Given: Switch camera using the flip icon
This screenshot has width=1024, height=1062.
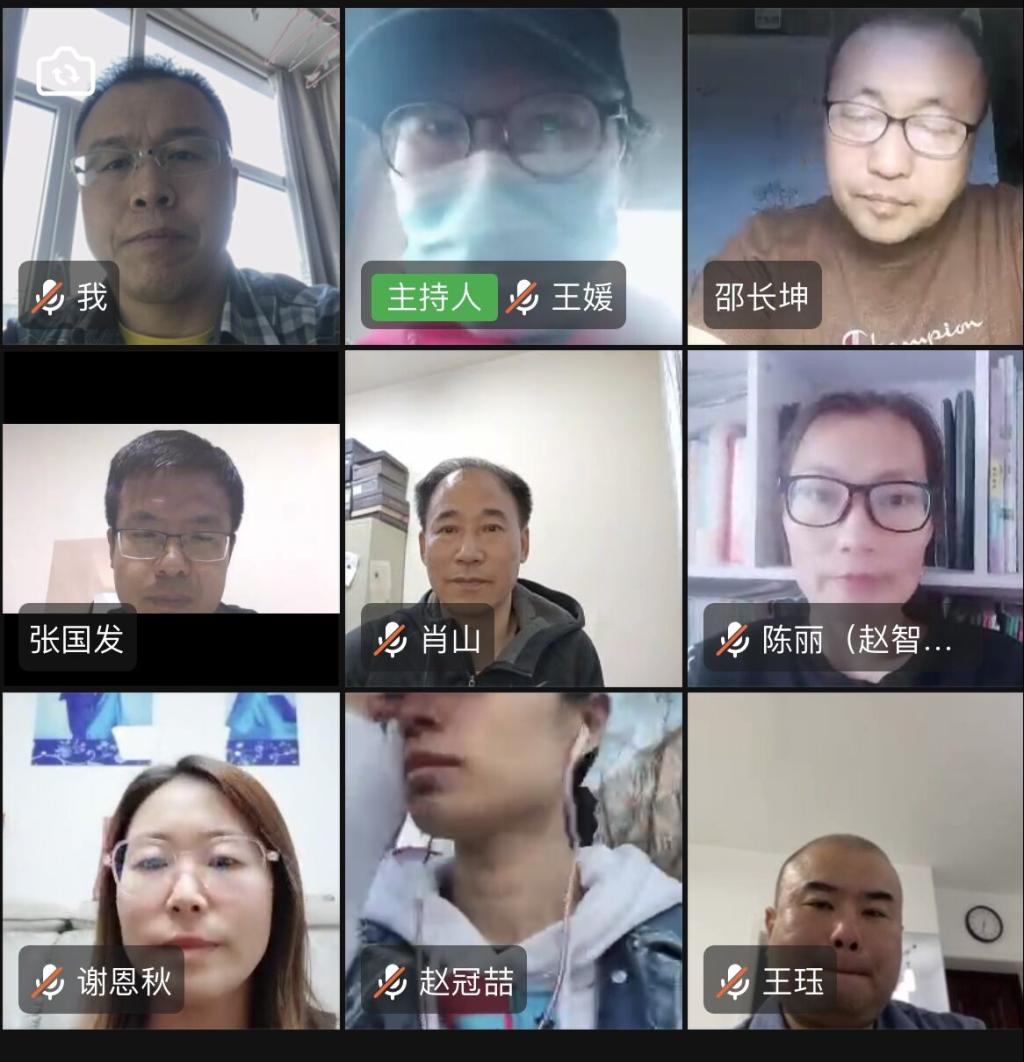Looking at the screenshot, I should (x=66, y=72).
